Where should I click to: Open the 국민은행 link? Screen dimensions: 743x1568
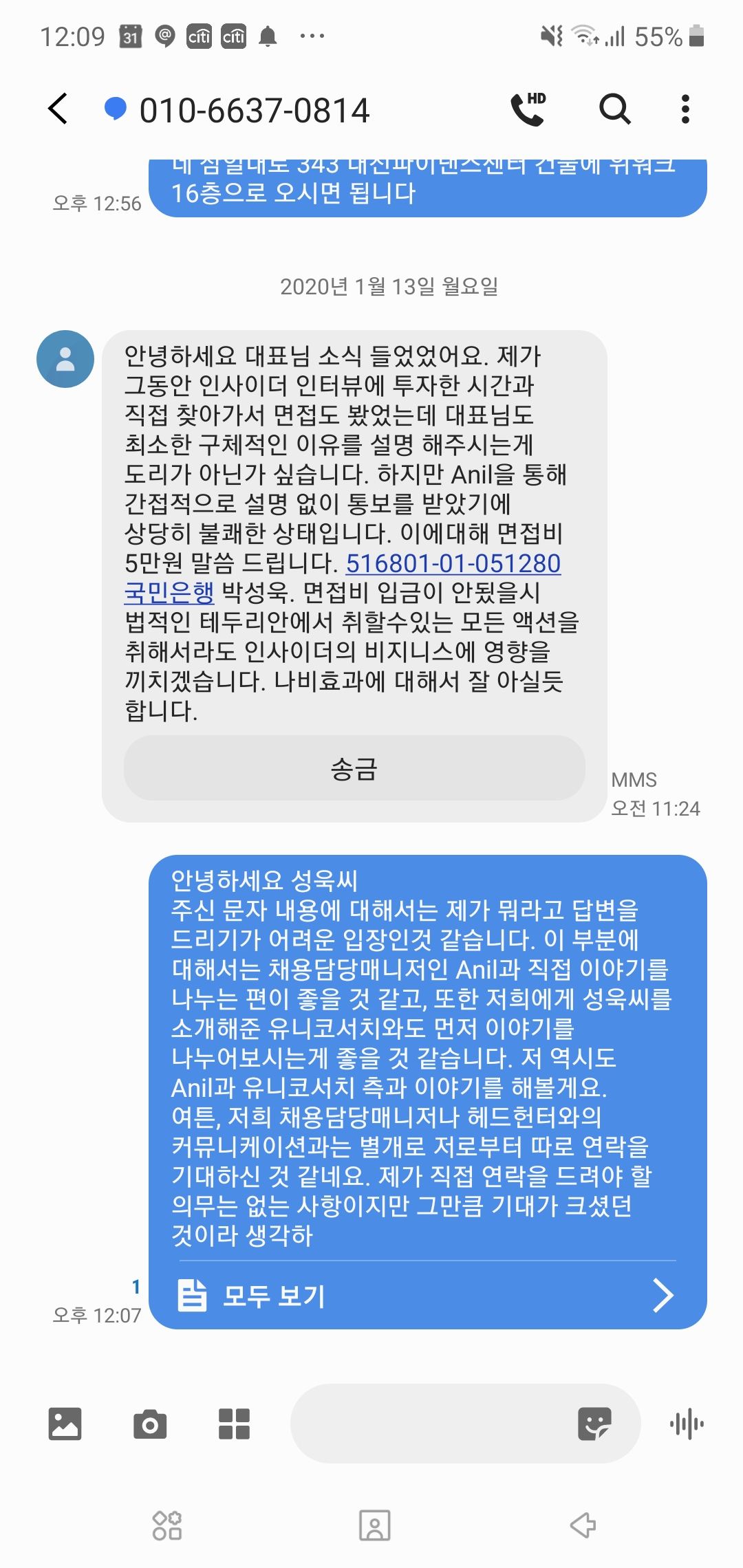(x=169, y=593)
